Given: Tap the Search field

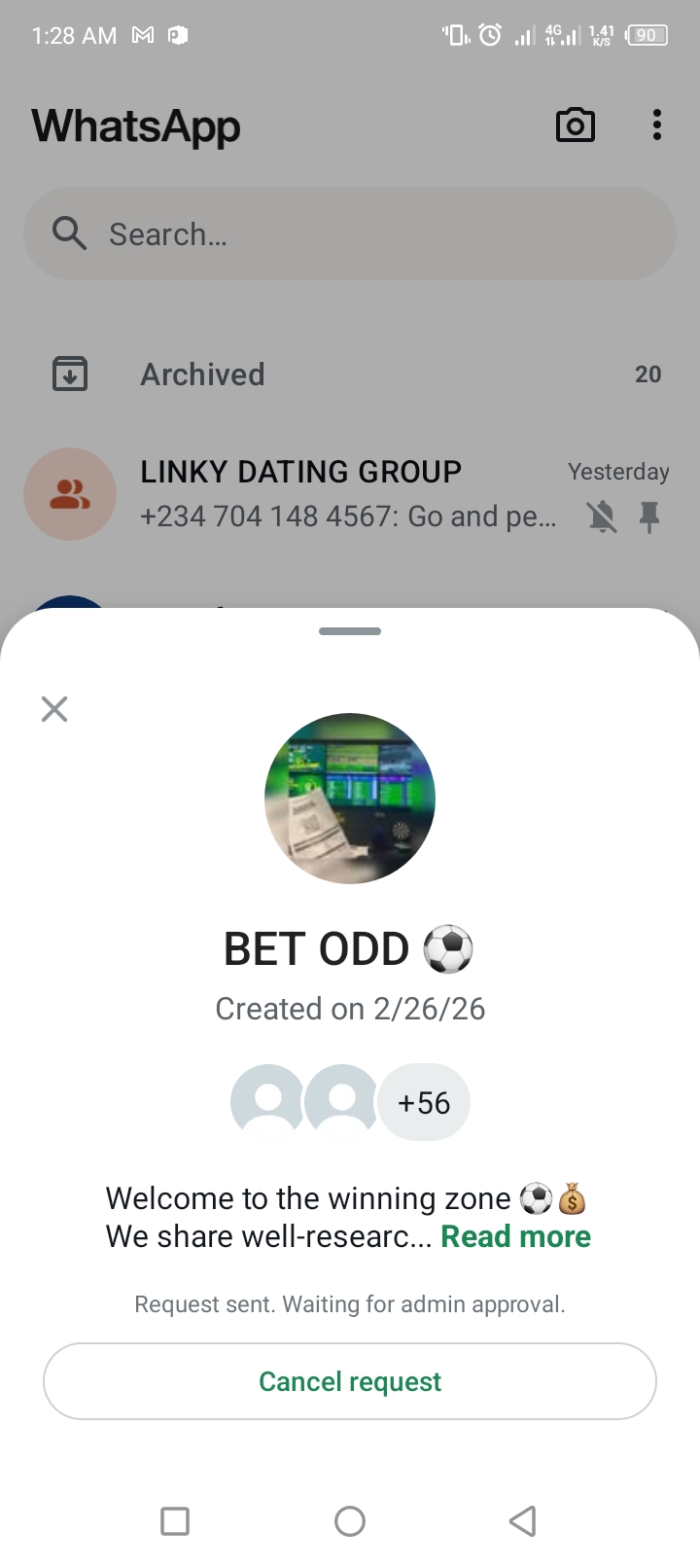Looking at the screenshot, I should click(350, 234).
